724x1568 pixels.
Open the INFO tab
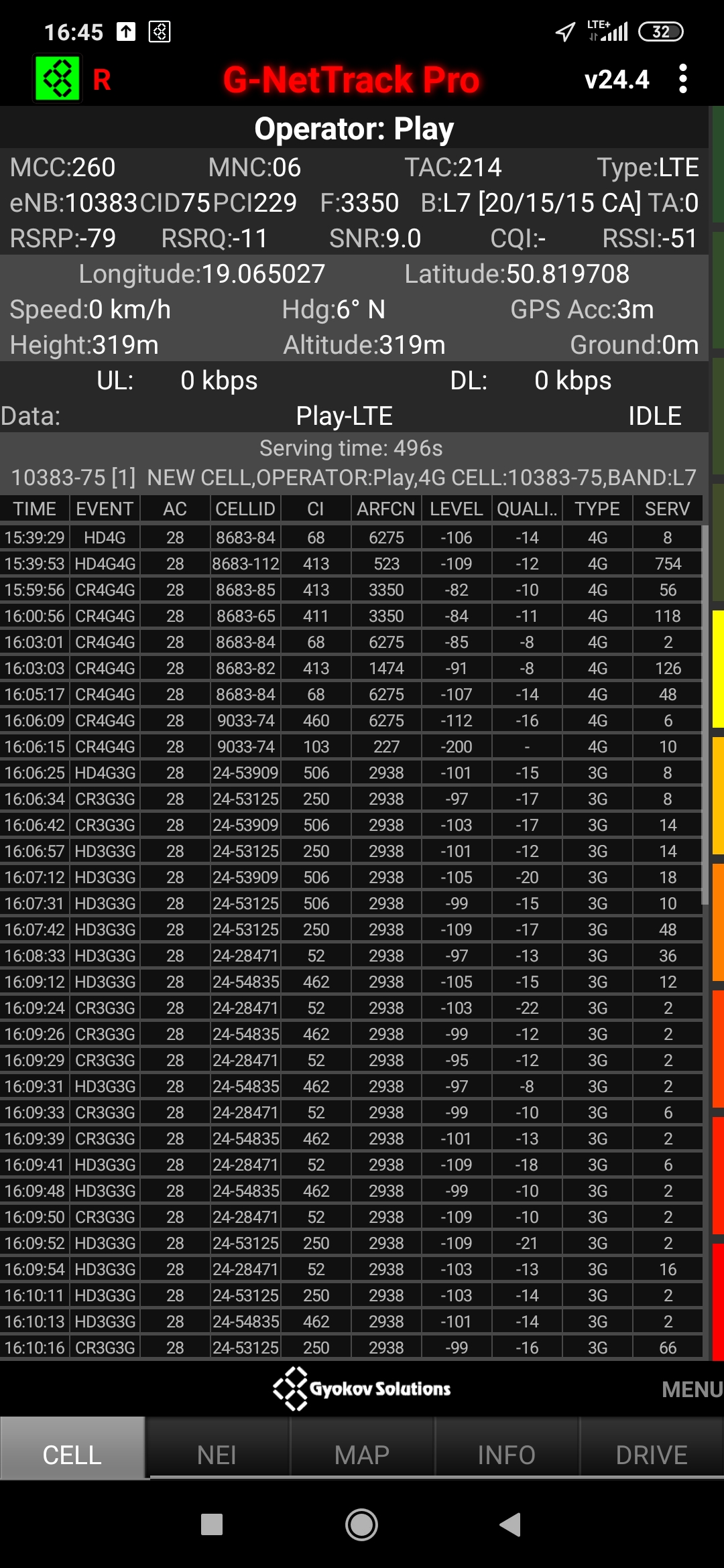[506, 1455]
